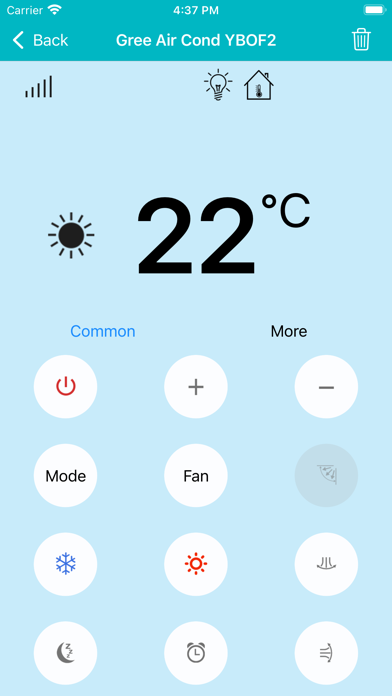Go back using the Back button

click(x=40, y=40)
